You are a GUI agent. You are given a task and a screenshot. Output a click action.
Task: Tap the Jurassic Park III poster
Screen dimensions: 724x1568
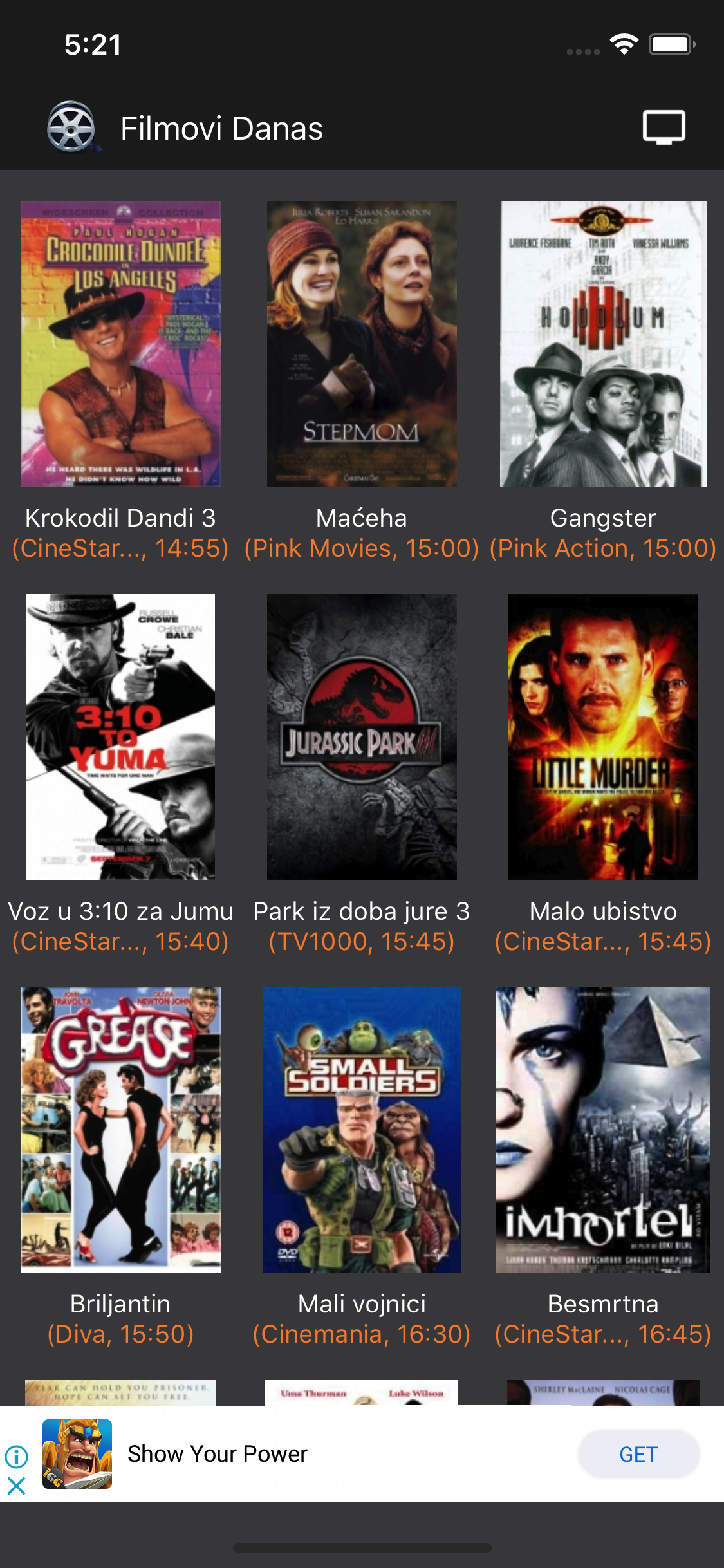point(361,737)
